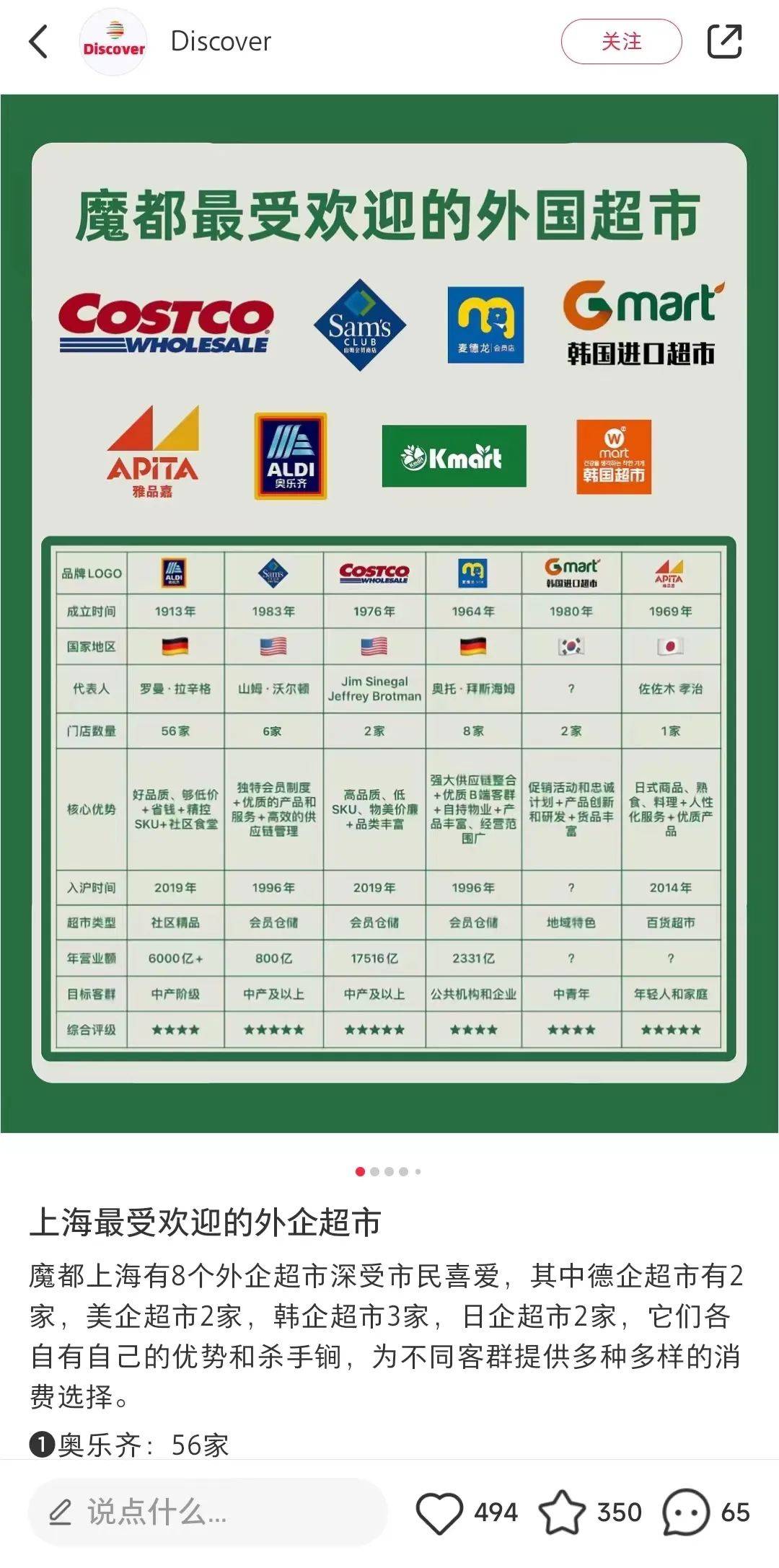Go back using the top-left arrow

click(x=39, y=42)
